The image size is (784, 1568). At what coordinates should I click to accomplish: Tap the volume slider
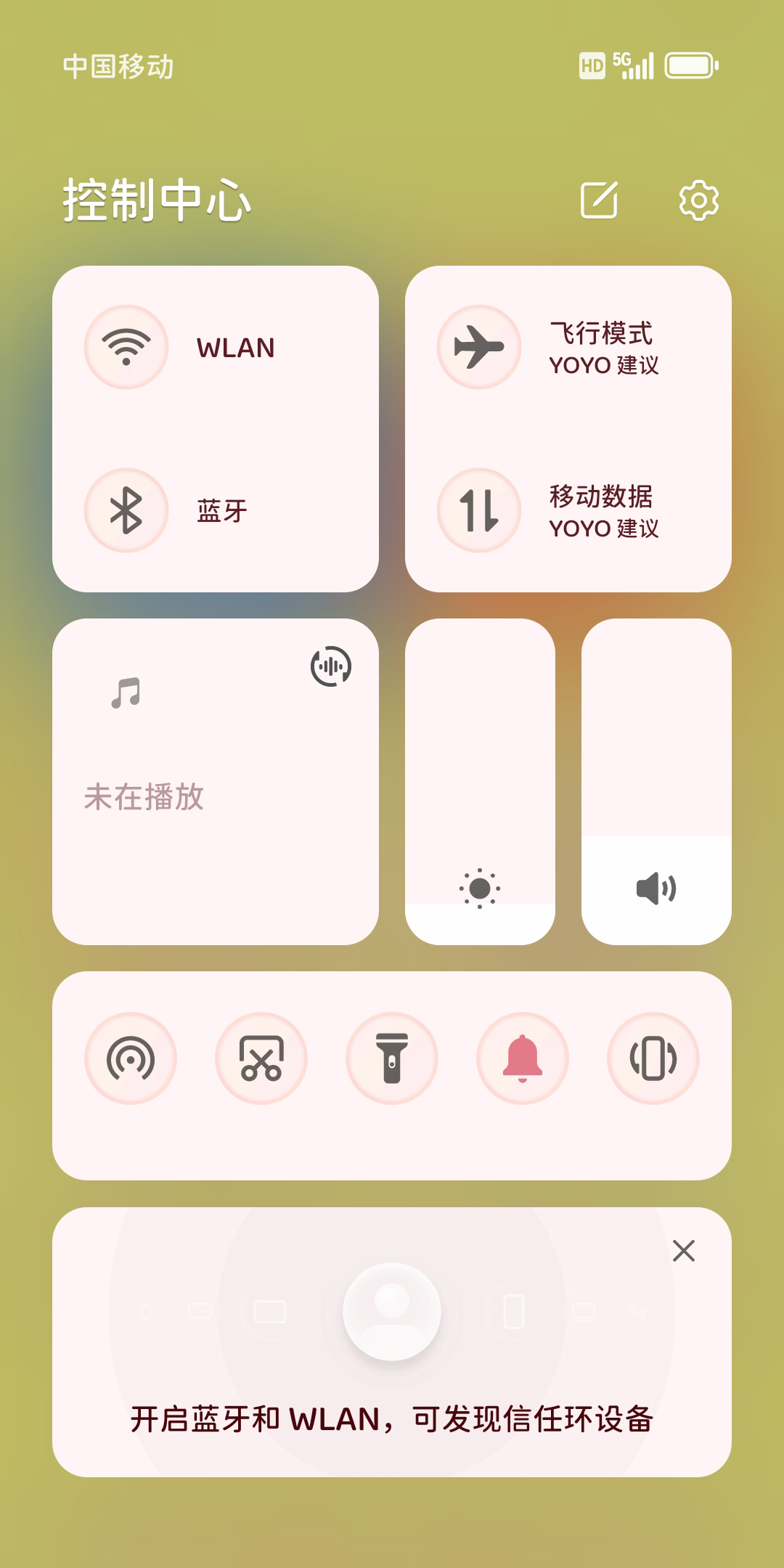pos(656,782)
